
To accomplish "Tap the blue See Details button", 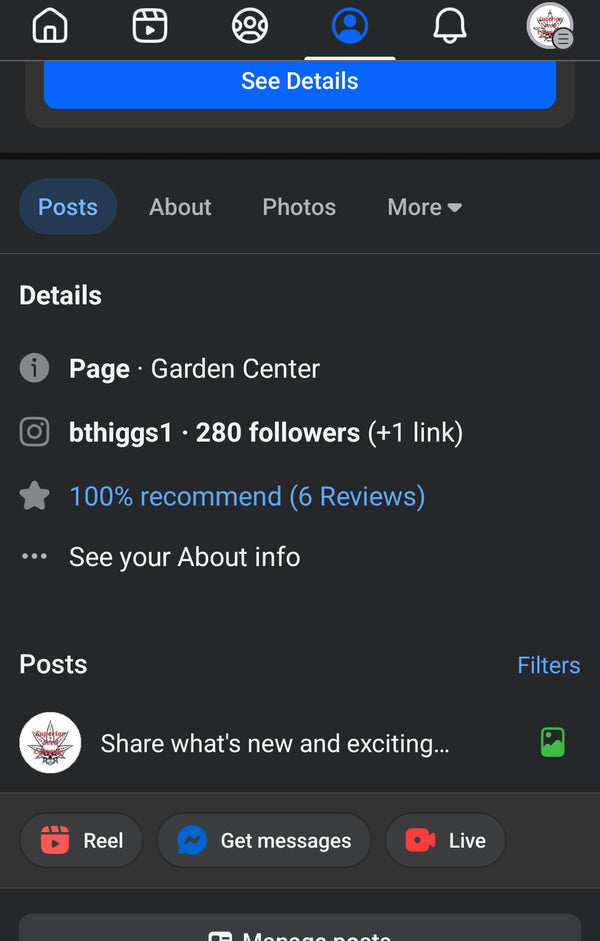I will [x=299, y=82].
